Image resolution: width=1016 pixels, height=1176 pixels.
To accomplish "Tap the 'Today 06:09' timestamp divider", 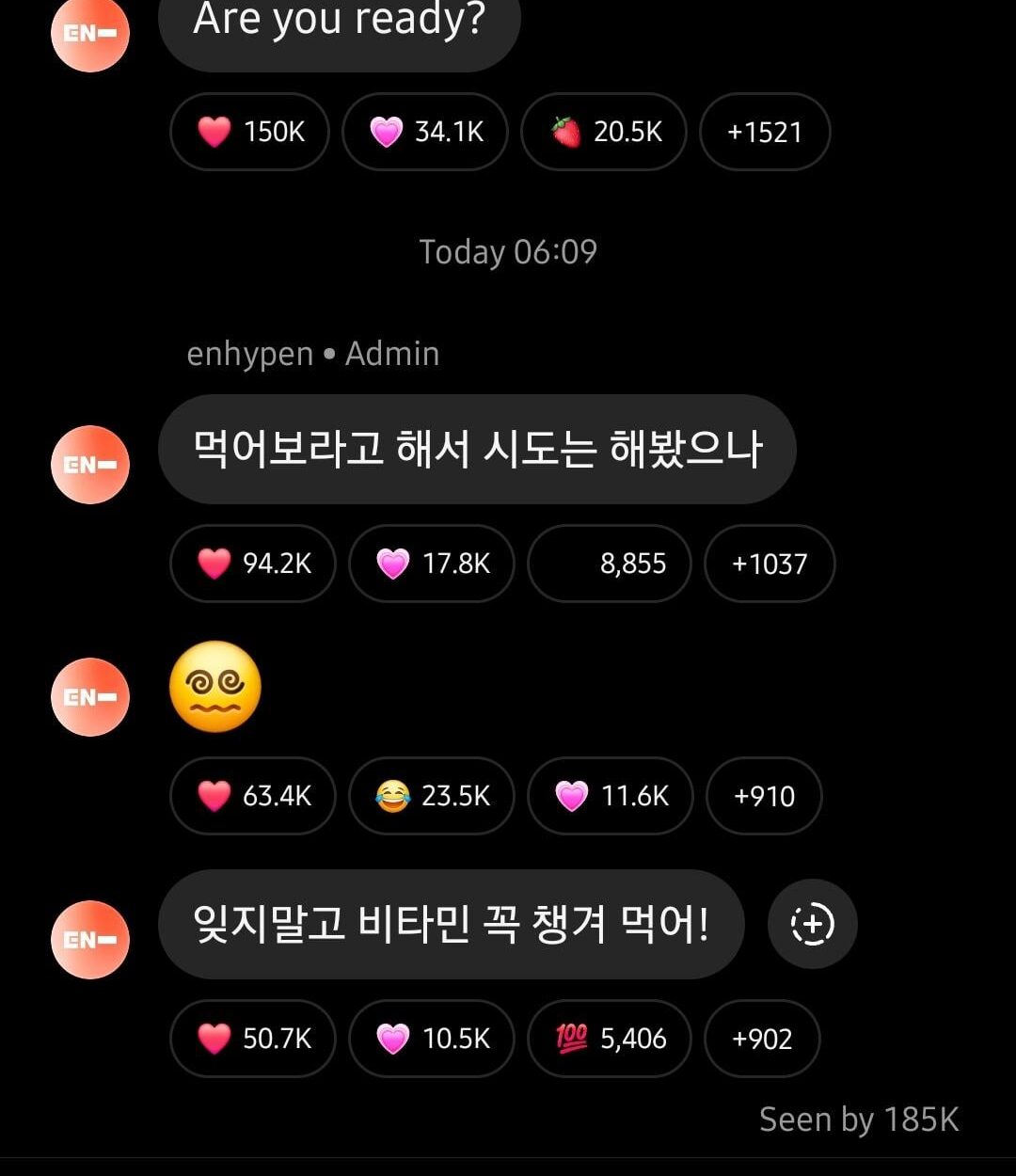I will point(507,250).
